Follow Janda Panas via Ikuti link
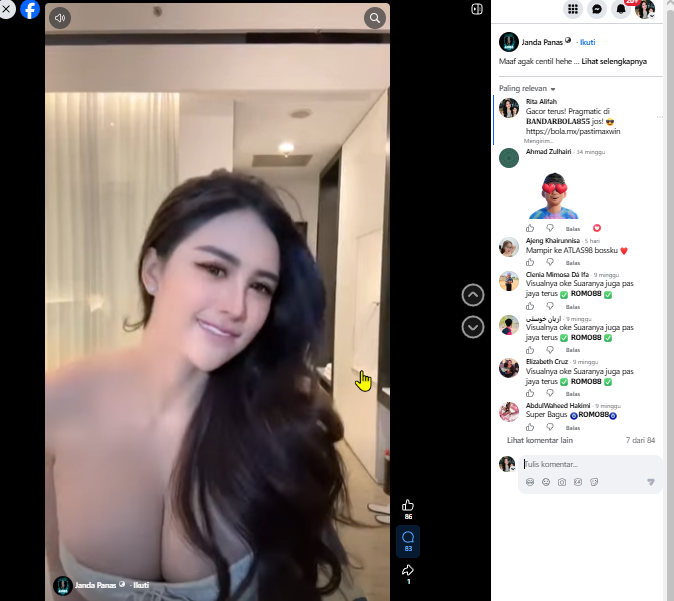 click(587, 42)
